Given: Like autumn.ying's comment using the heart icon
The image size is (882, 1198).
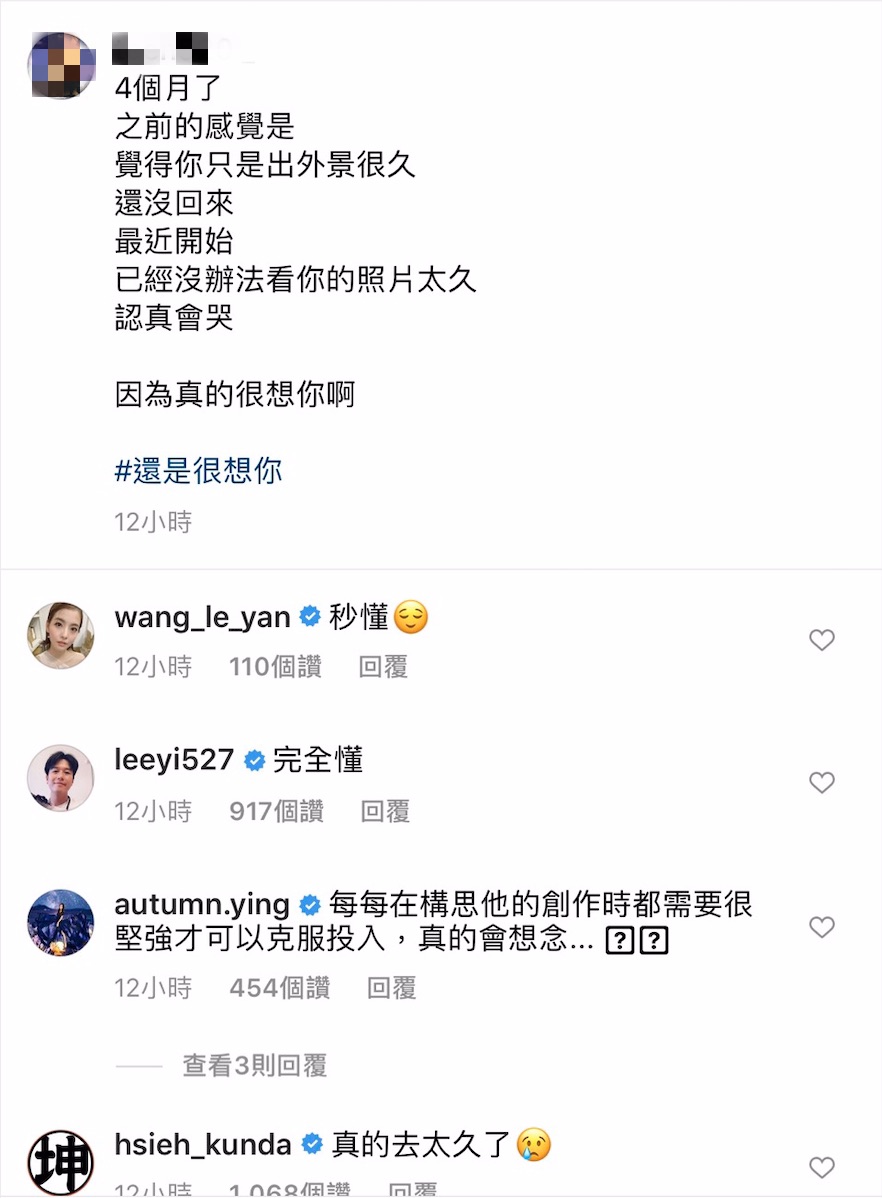Looking at the screenshot, I should (x=822, y=927).
